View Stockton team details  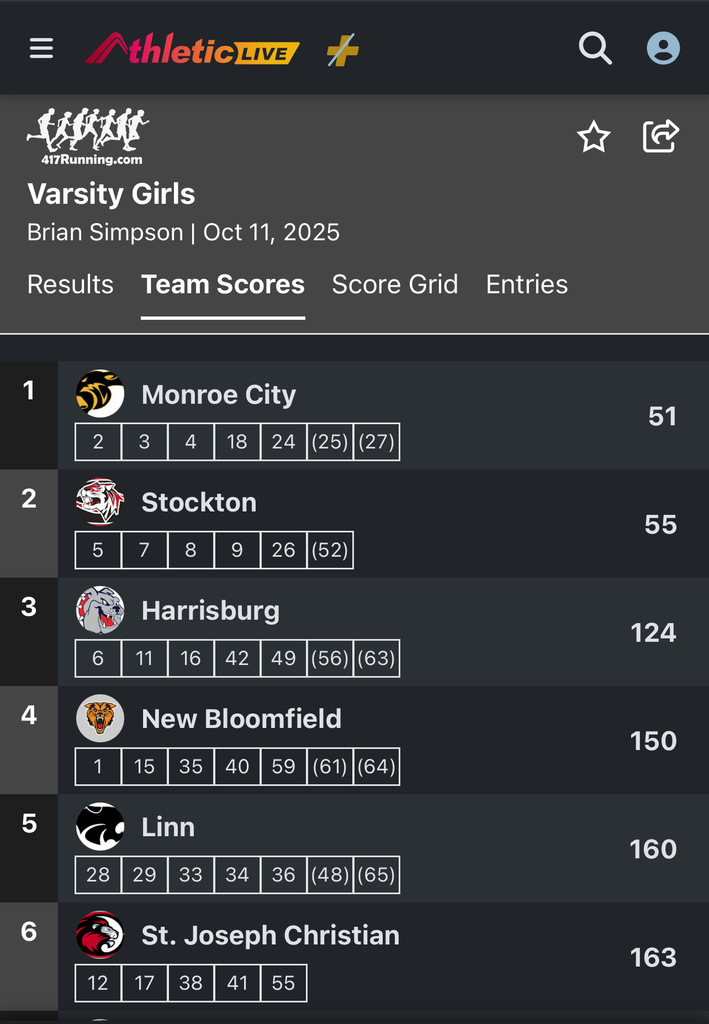(199, 503)
